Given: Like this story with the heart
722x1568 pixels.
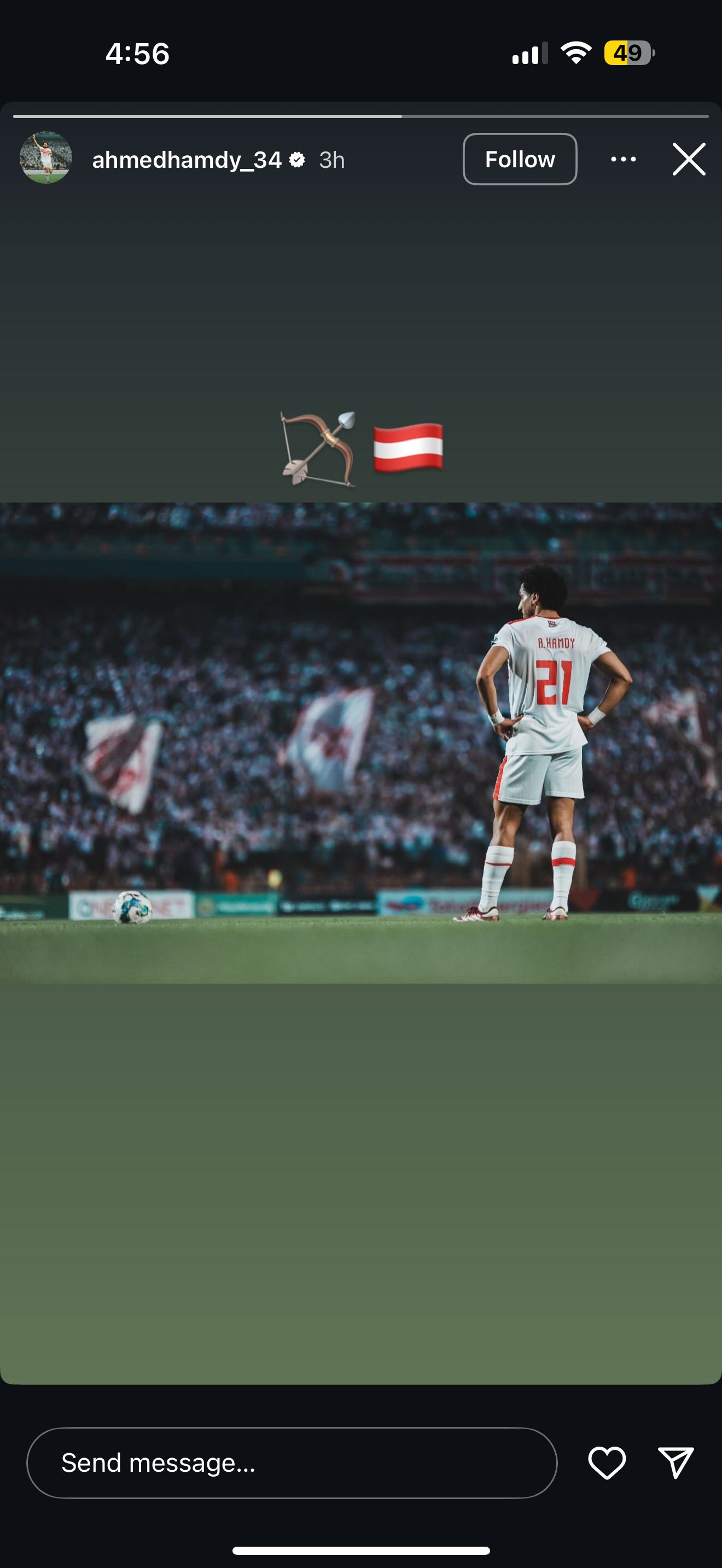Looking at the screenshot, I should 607,1462.
